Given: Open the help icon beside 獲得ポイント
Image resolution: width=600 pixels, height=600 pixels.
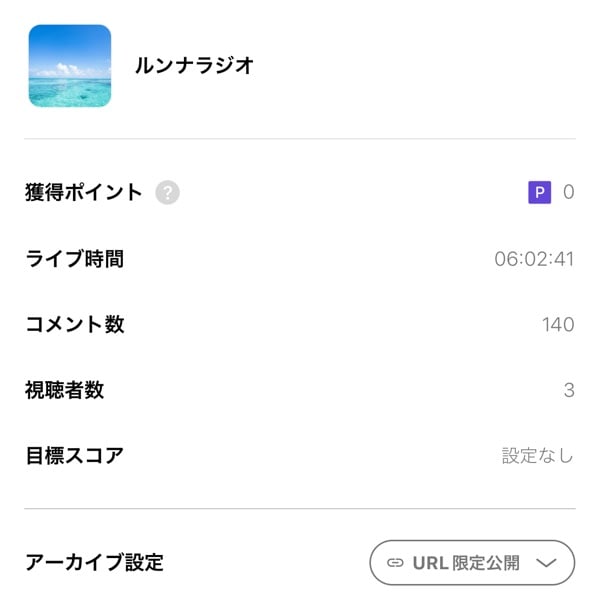Looking at the screenshot, I should point(168,193).
